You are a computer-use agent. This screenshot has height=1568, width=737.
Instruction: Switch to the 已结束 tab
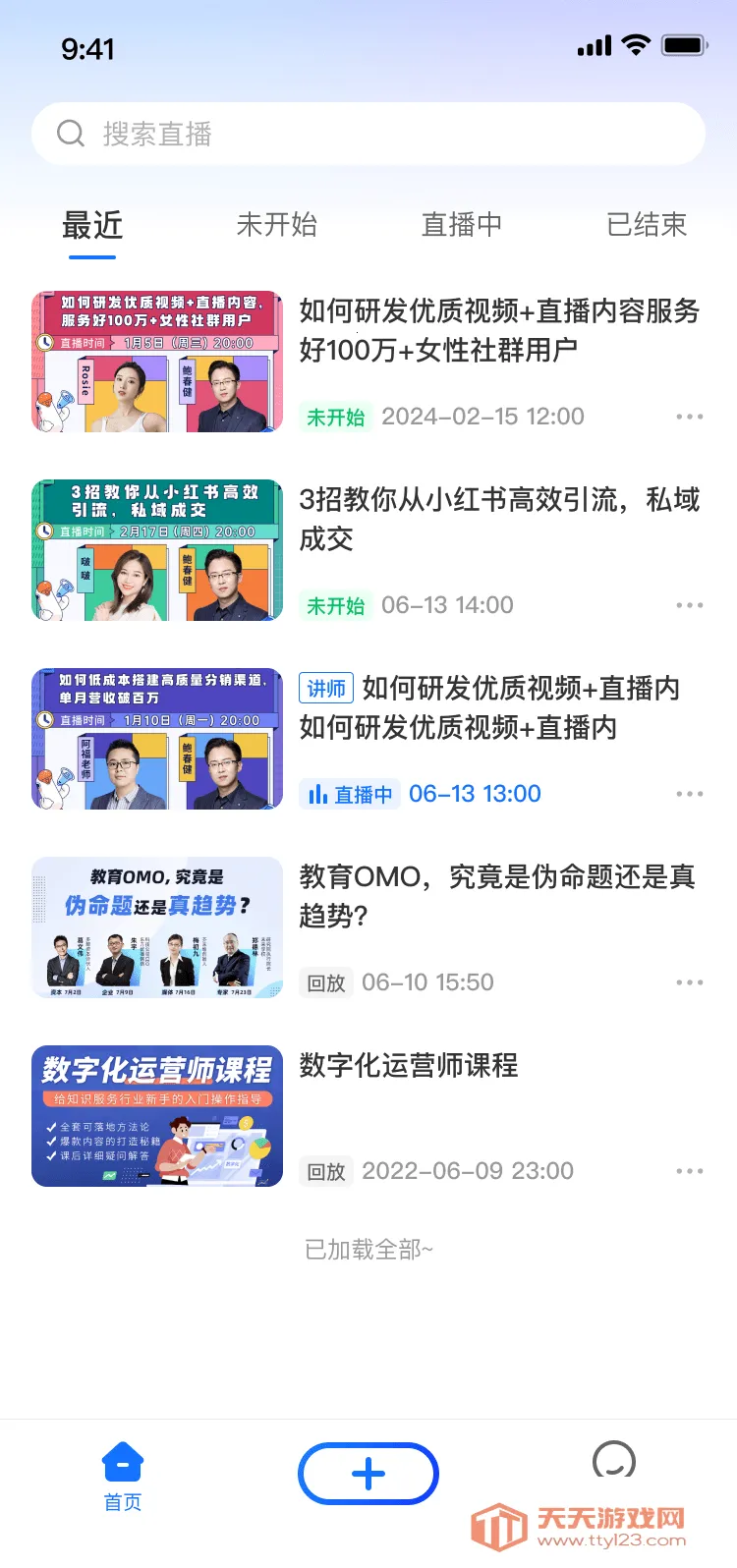[646, 225]
